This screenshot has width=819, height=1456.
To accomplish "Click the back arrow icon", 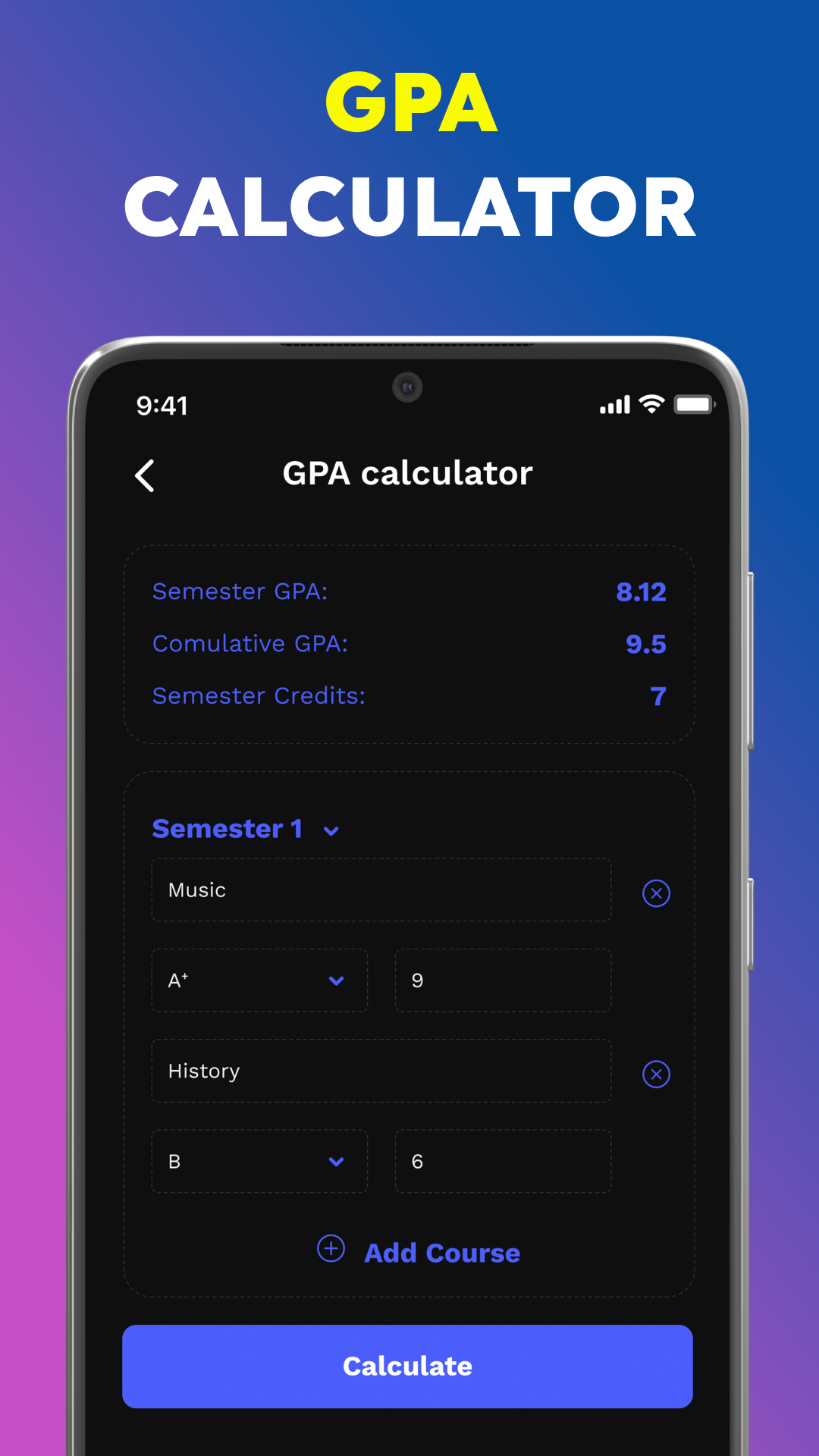I will tap(145, 476).
